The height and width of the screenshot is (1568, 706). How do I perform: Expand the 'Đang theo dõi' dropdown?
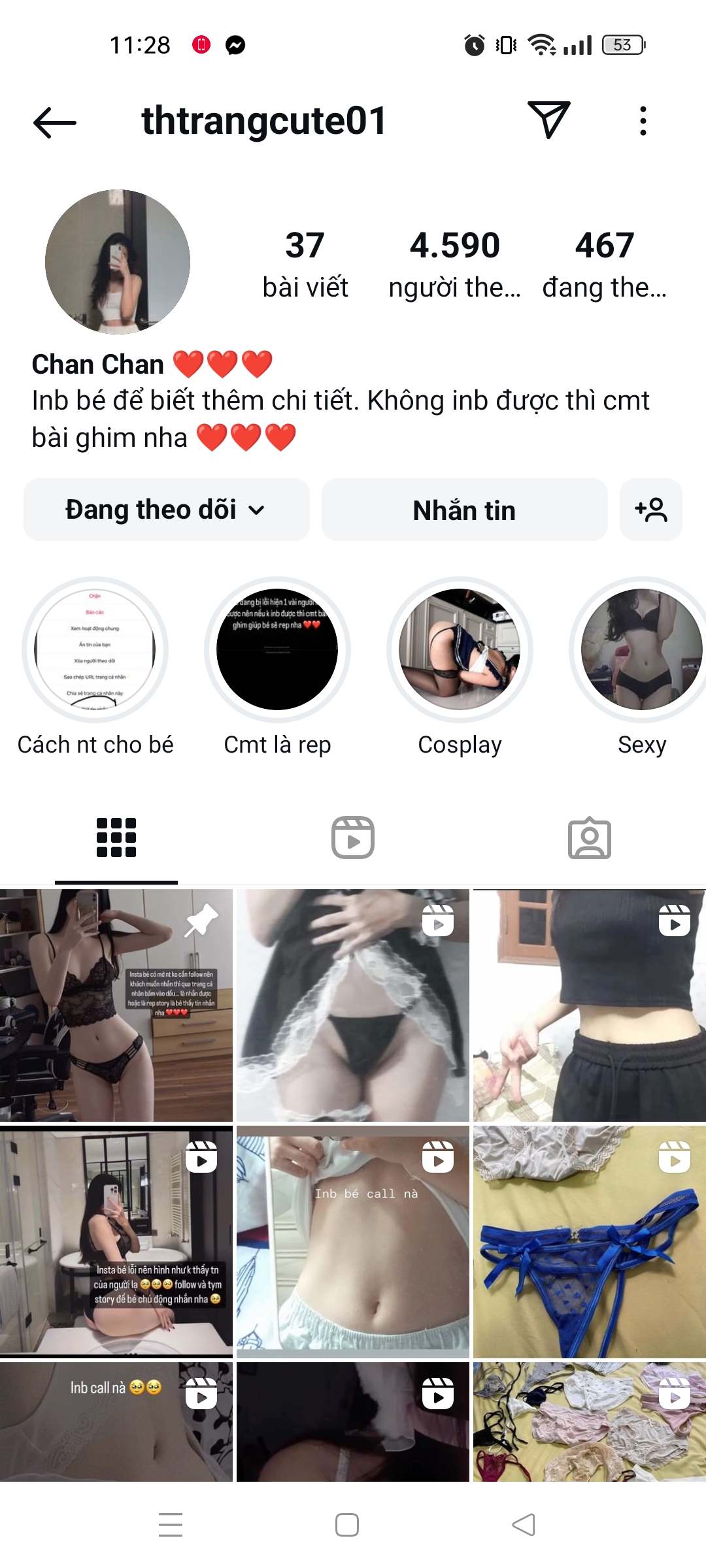[x=166, y=510]
